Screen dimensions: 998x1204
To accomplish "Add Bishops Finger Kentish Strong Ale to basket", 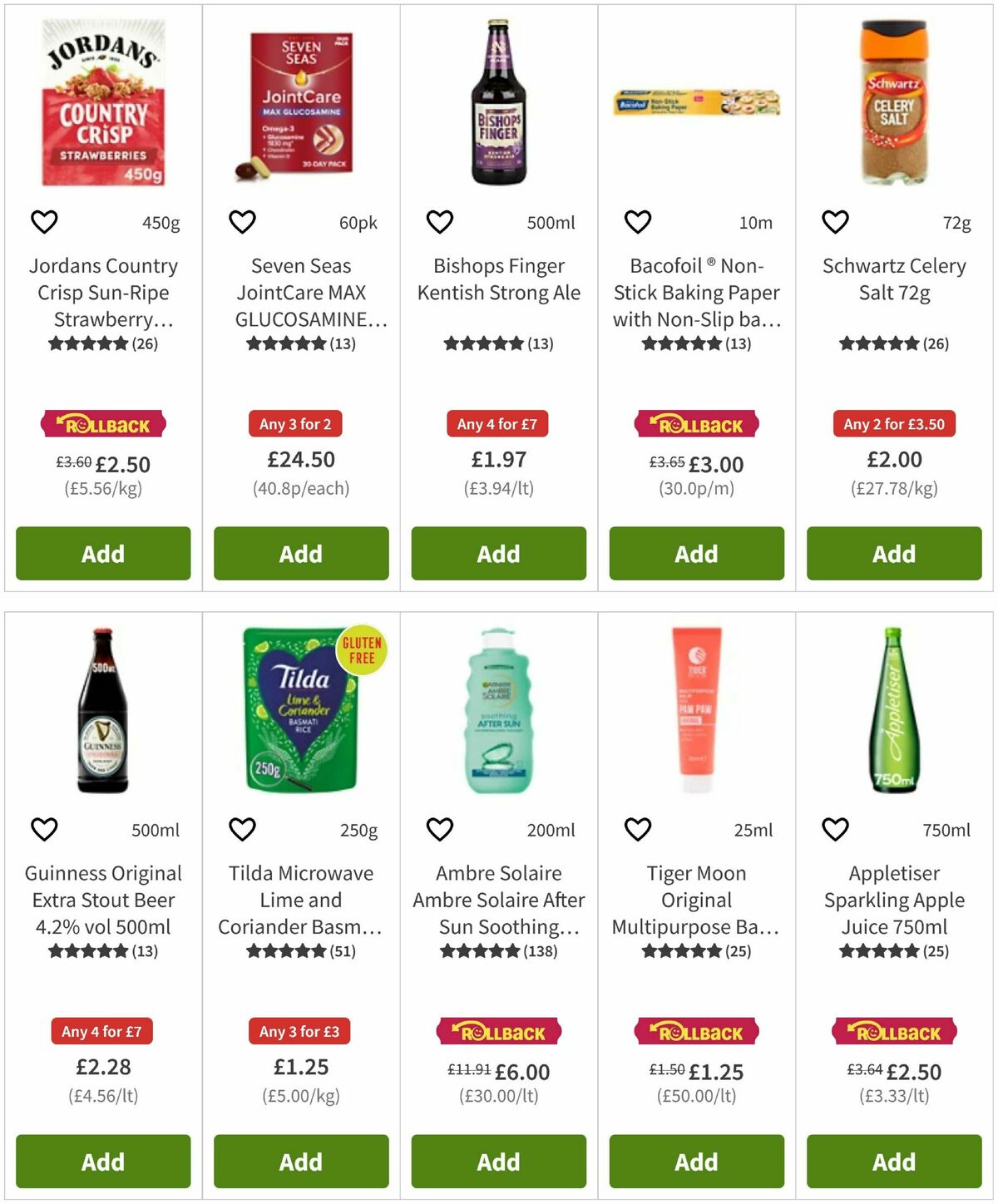I will 498,554.
